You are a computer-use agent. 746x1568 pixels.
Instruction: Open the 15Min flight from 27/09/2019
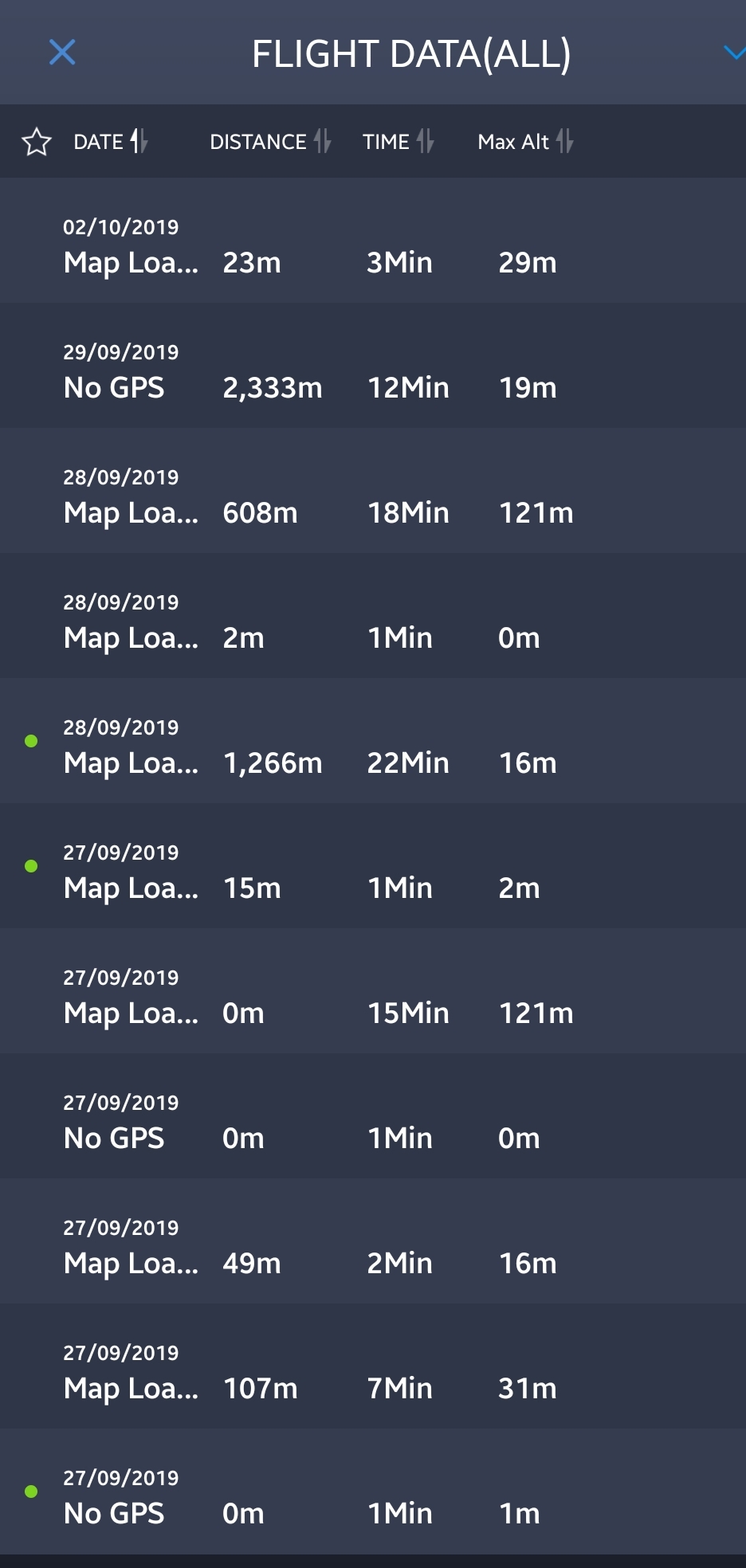point(373,991)
